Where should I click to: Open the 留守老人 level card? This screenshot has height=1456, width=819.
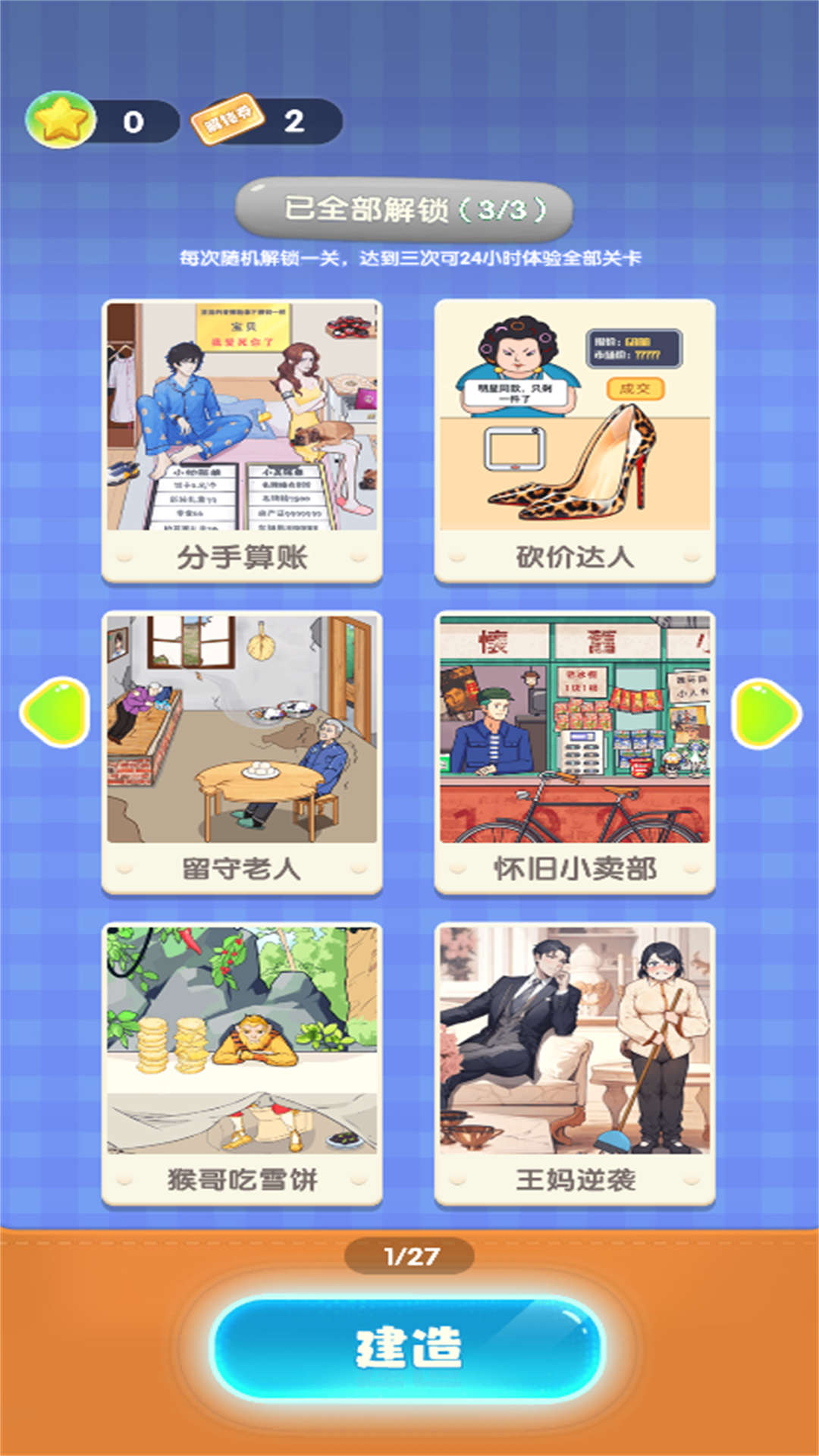click(x=241, y=751)
